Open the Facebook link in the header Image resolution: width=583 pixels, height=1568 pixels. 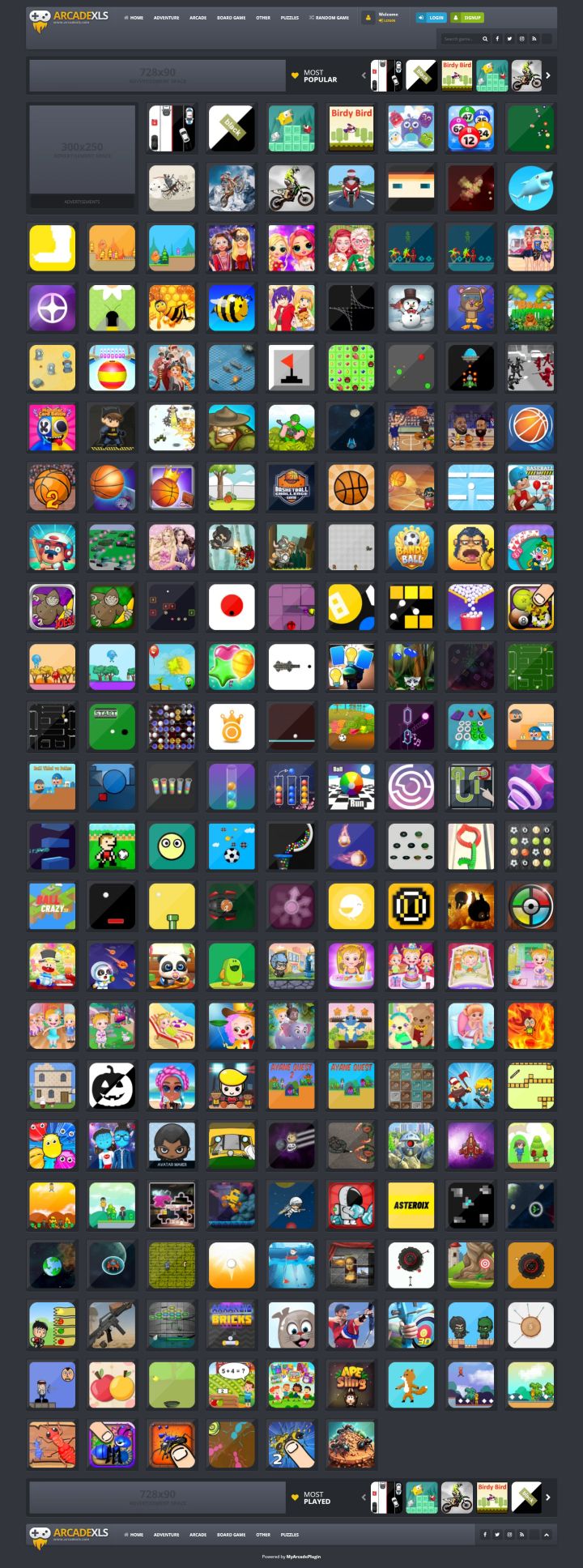click(x=497, y=38)
